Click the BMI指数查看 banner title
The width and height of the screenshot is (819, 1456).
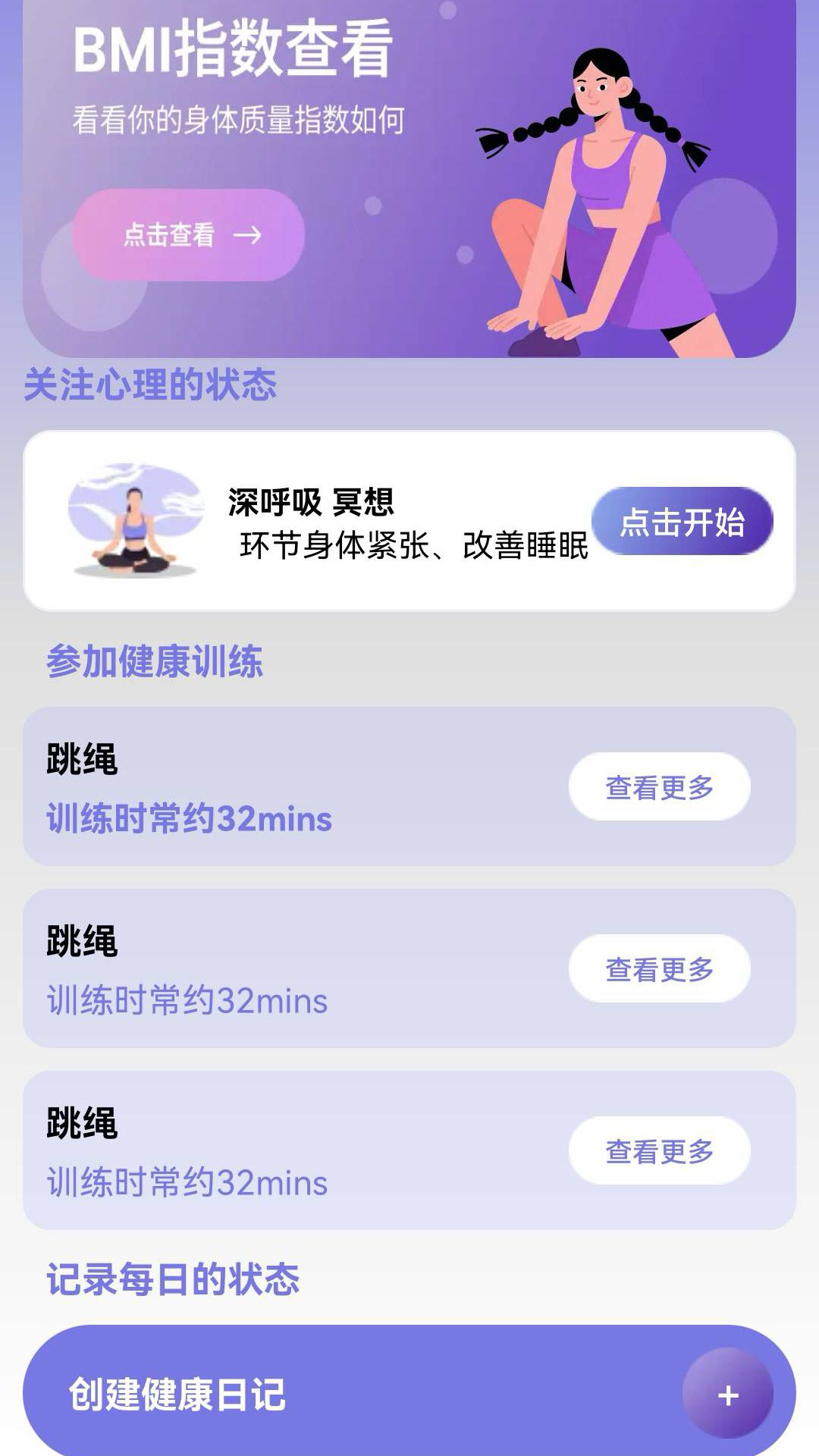[231, 47]
